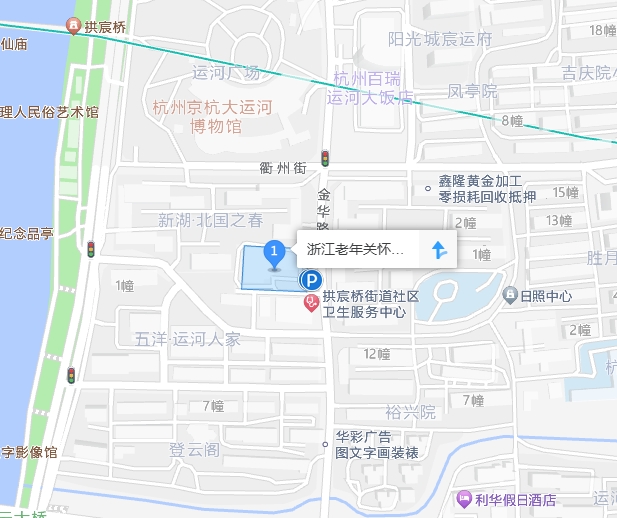Select the blue parking P icon

pos(311,281)
